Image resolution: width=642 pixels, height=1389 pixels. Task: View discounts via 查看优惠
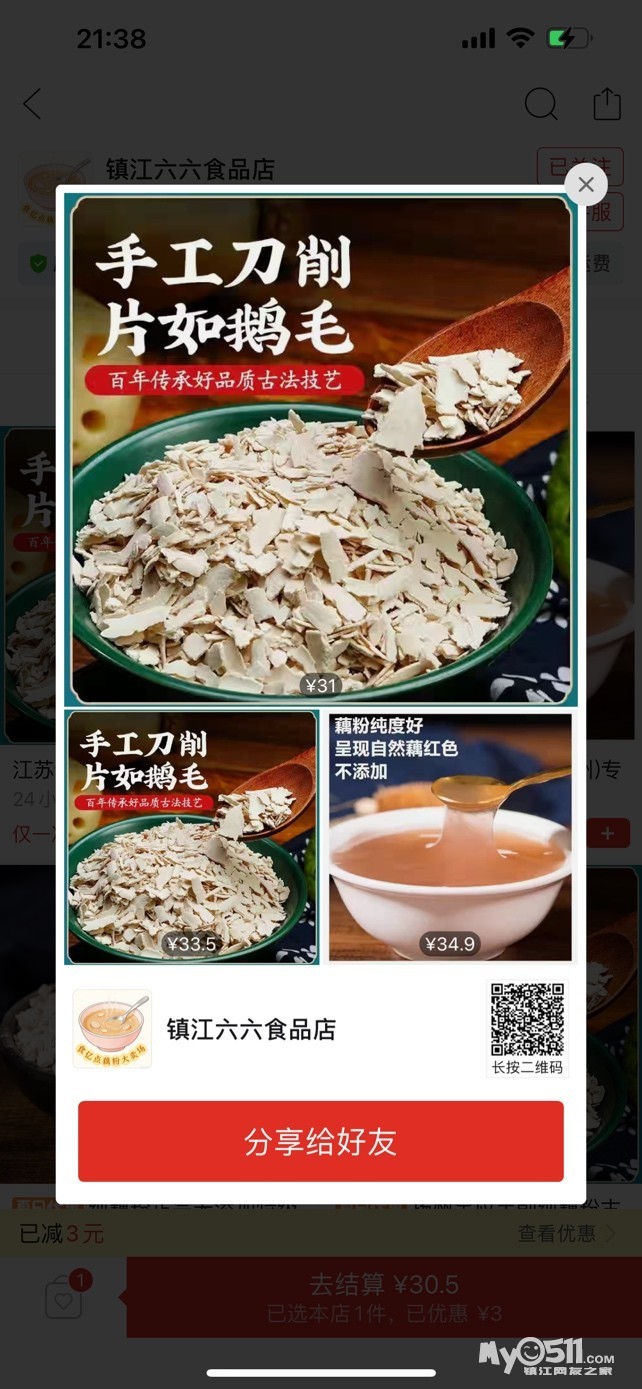click(566, 1234)
